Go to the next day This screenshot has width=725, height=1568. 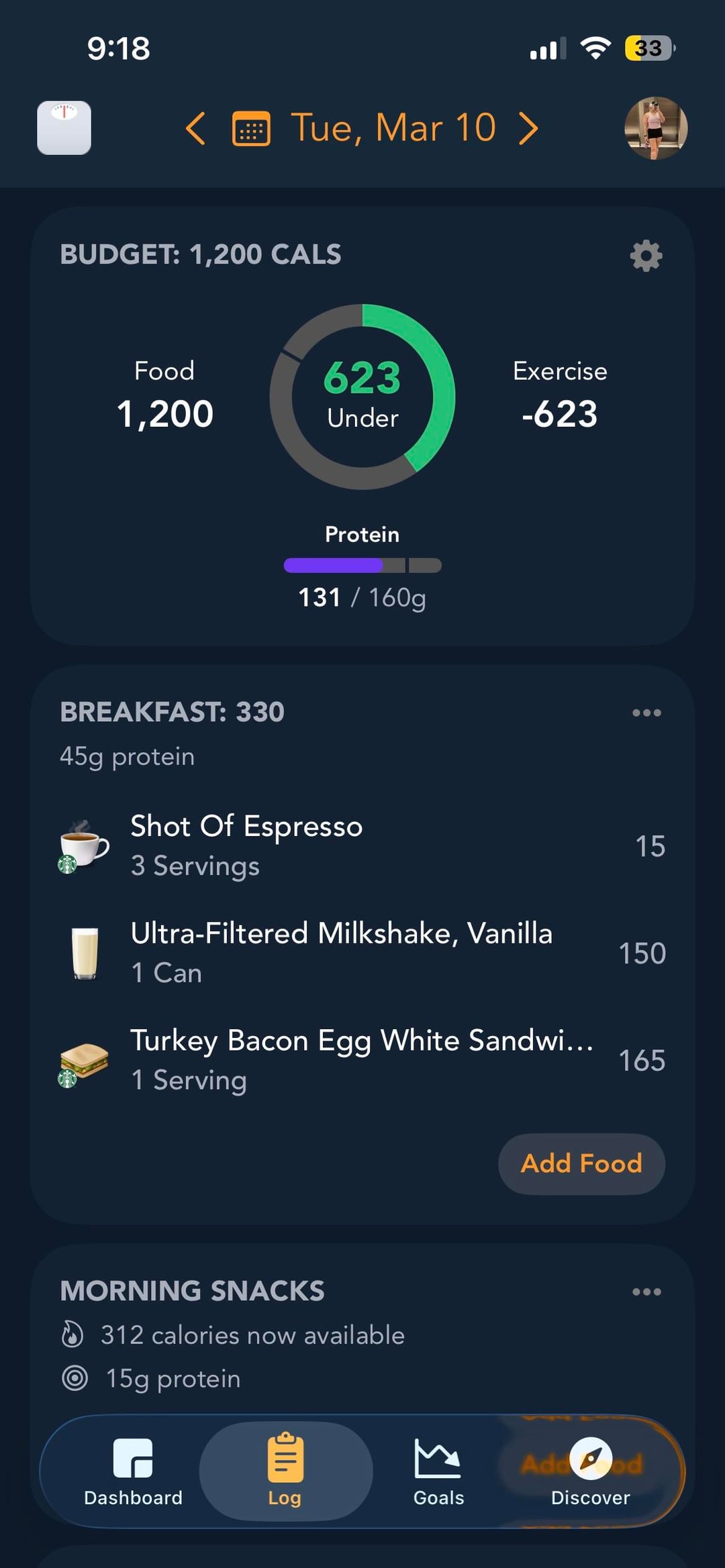click(x=528, y=128)
